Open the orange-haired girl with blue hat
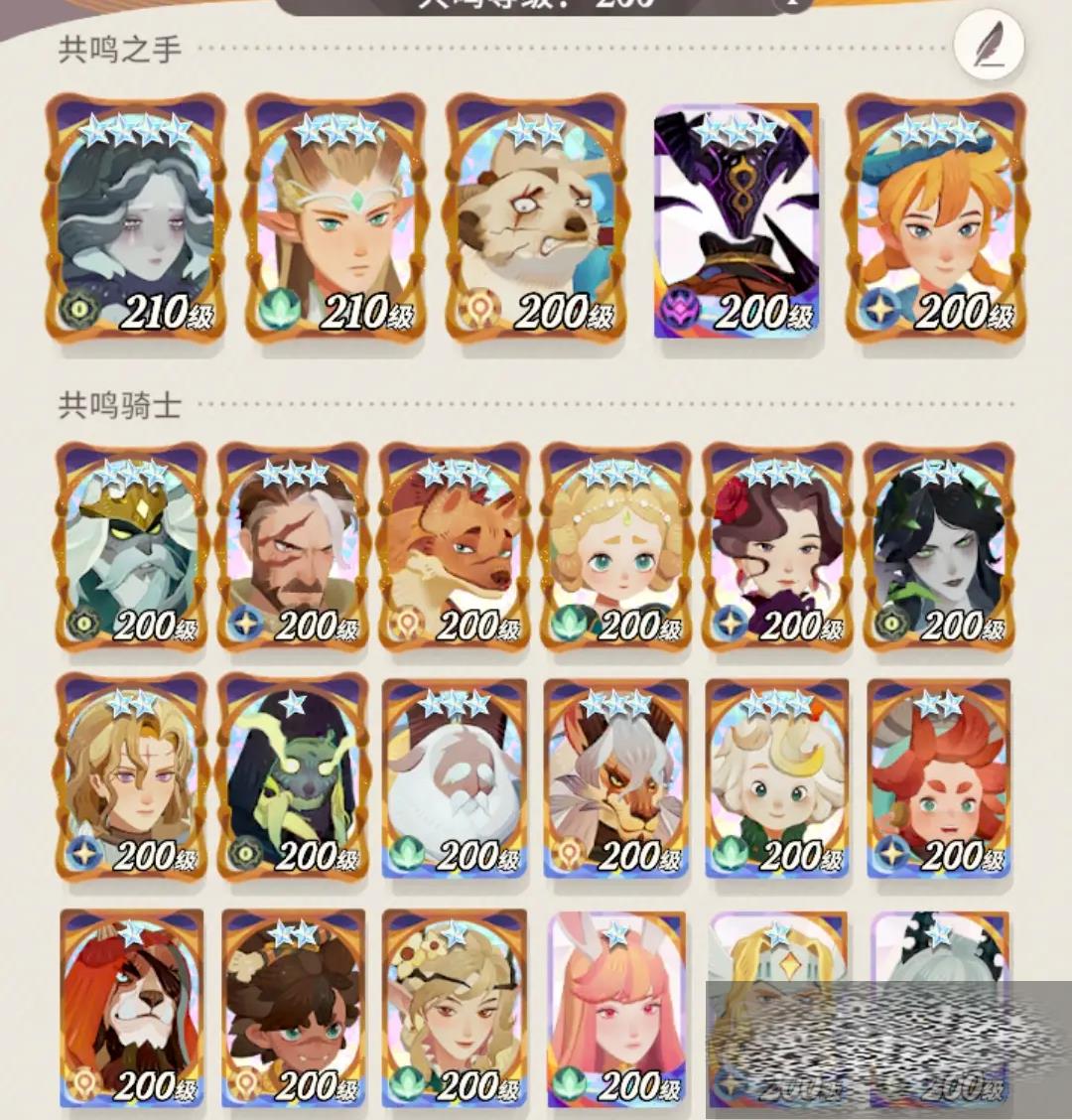The height and width of the screenshot is (1120, 1072). [x=934, y=218]
